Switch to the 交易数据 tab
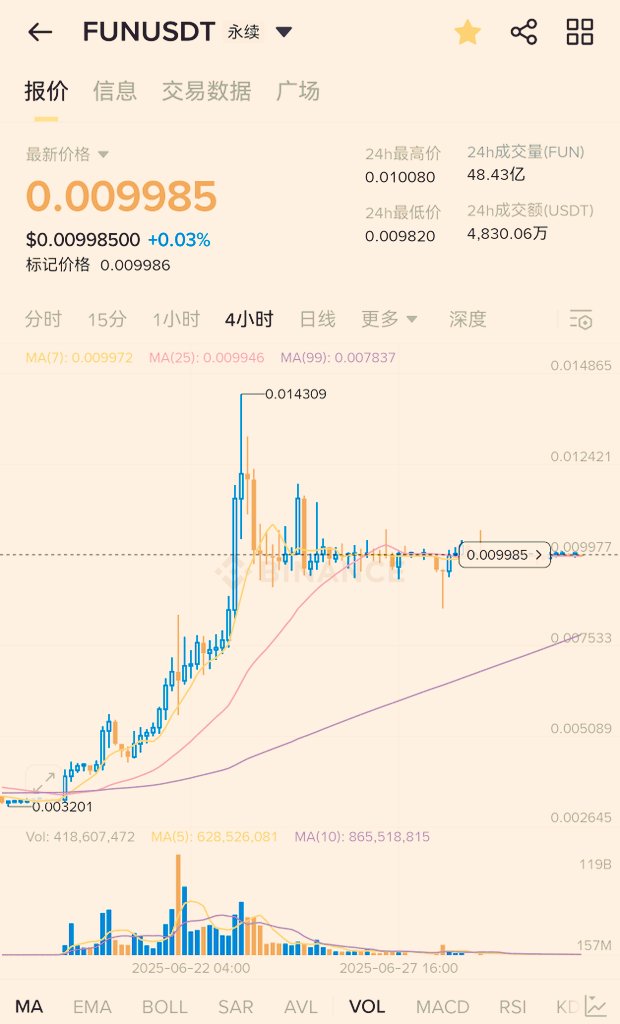Screen dimensions: 620x1024 [206, 91]
